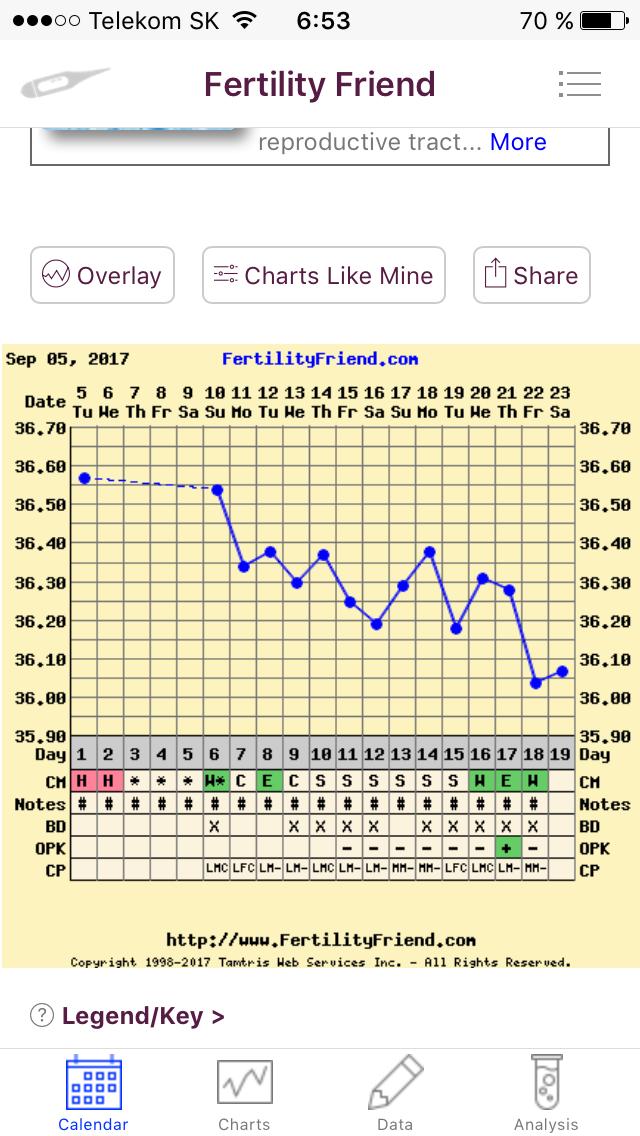Expand the Legend/Key section
Image resolution: width=640 pixels, height=1136 pixels.
[143, 1016]
